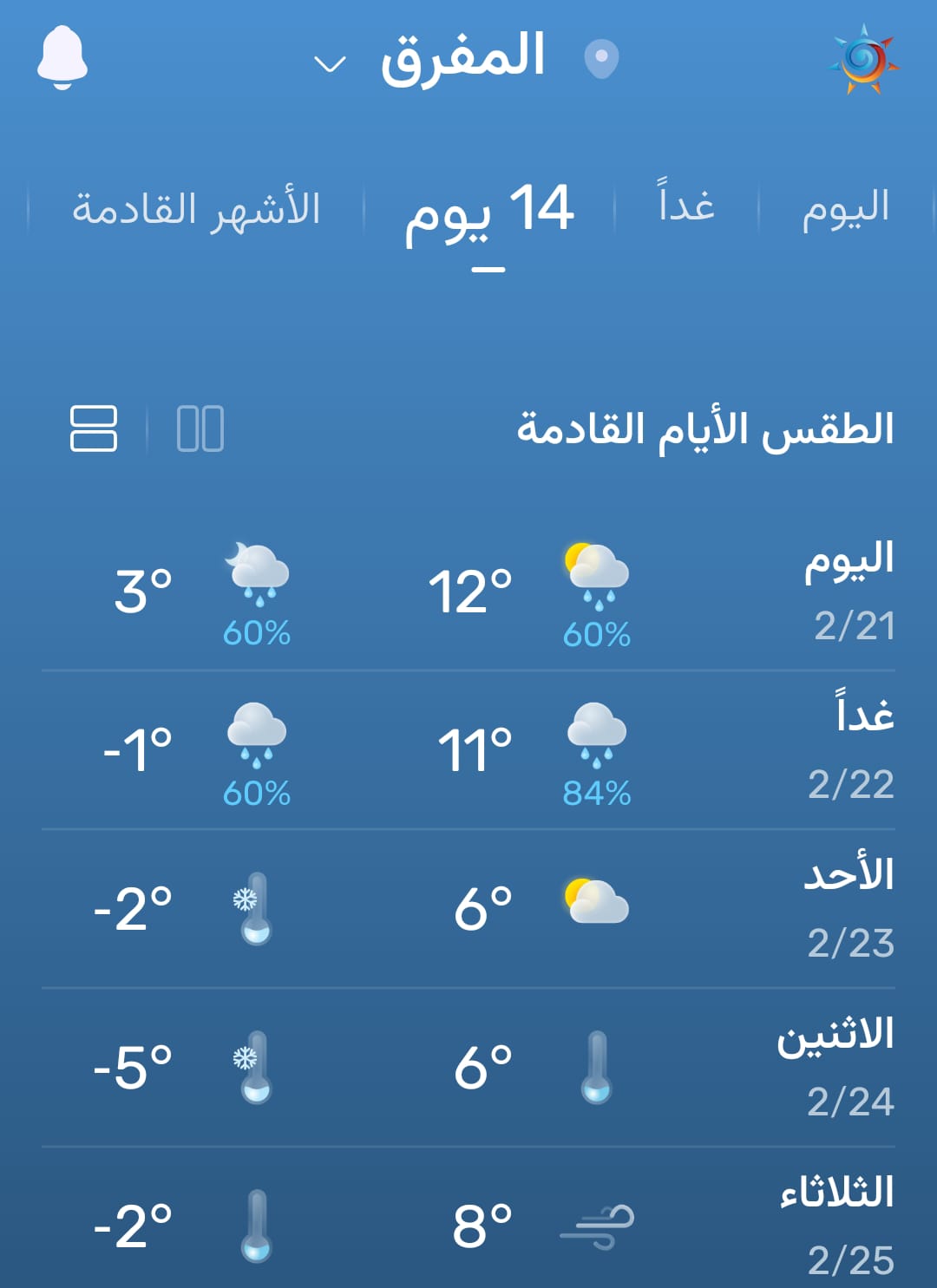View الاثنين 2/24 forecast details
This screenshot has height=1288, width=937.
point(468,1068)
